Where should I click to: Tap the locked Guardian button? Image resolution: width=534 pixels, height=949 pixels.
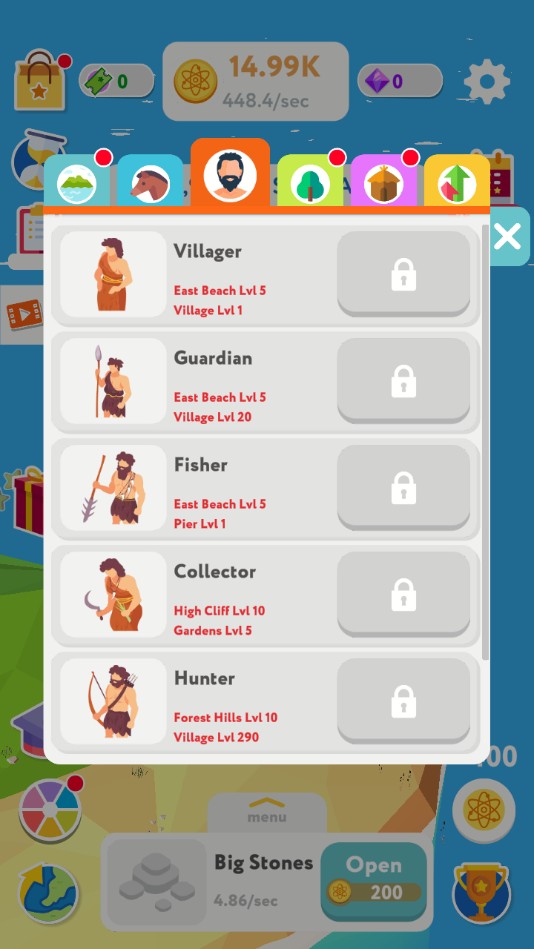[x=403, y=381]
